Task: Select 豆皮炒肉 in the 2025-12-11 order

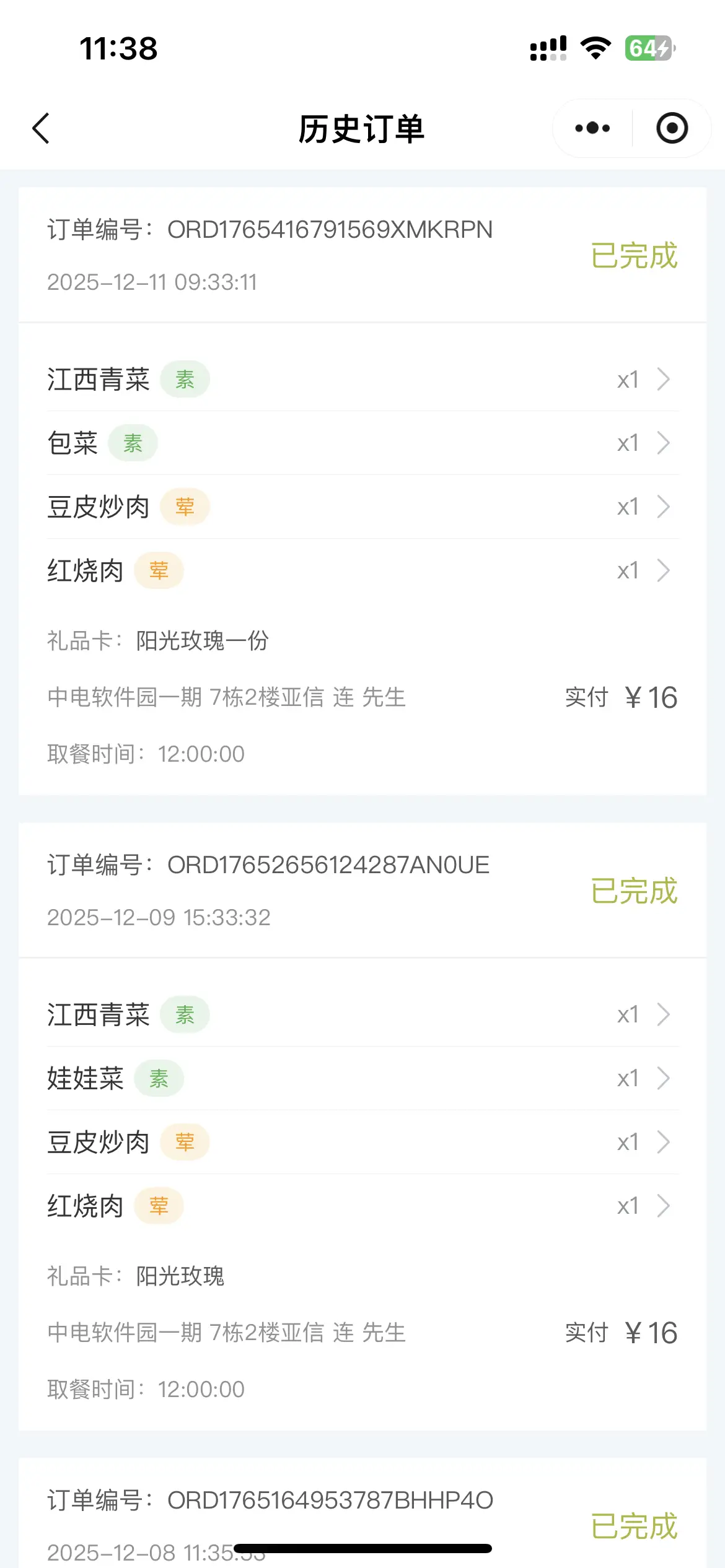Action: pyautogui.click(x=362, y=507)
